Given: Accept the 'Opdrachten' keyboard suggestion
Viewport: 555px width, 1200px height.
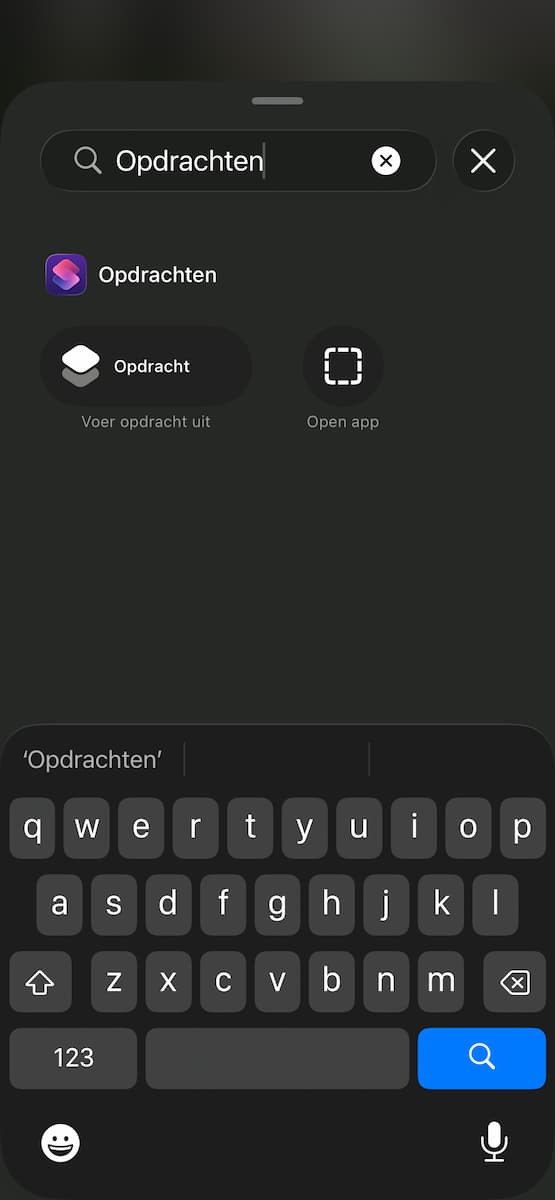Looking at the screenshot, I should tap(92, 759).
